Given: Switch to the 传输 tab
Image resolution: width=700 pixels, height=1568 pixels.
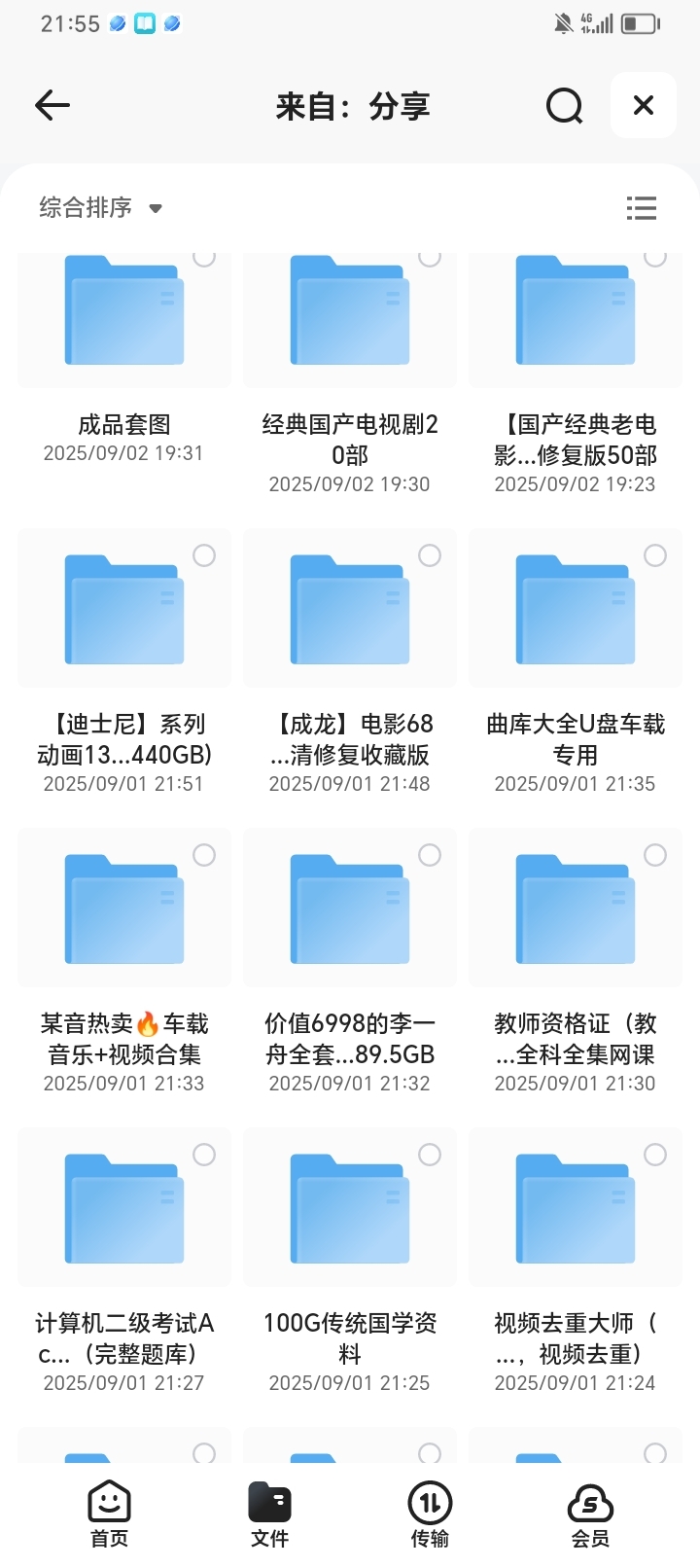Looking at the screenshot, I should 430,1515.
